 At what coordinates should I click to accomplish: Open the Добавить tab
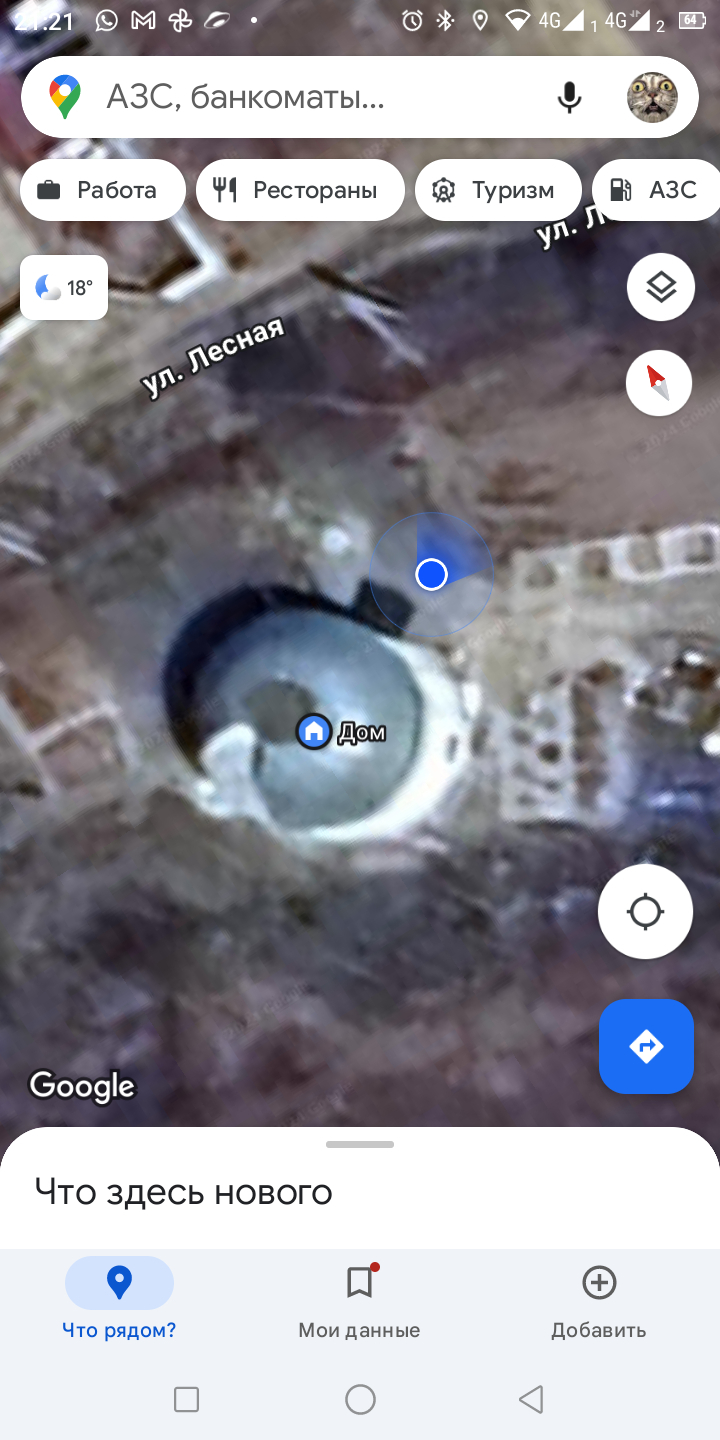click(x=599, y=1300)
